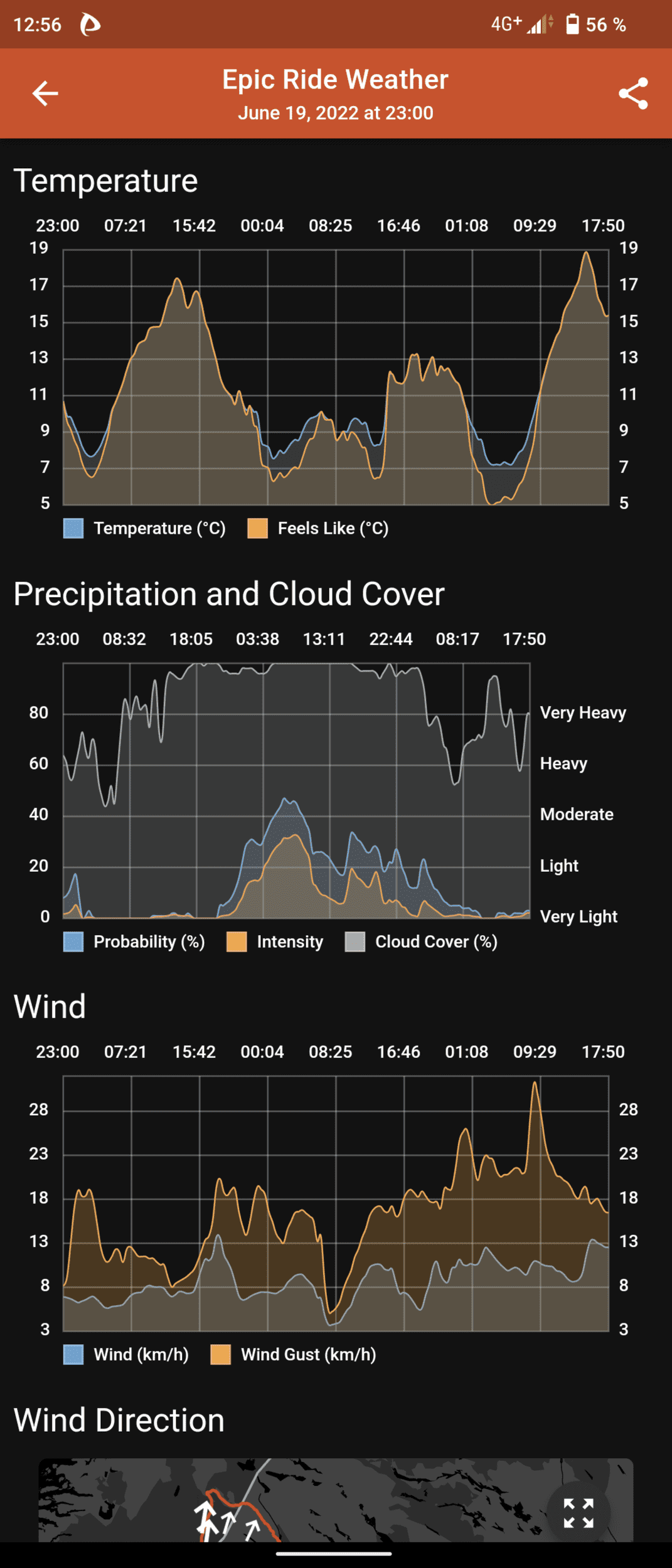This screenshot has height=1568, width=672.
Task: Expand the Wind Direction map fullscreen
Action: 579,1513
